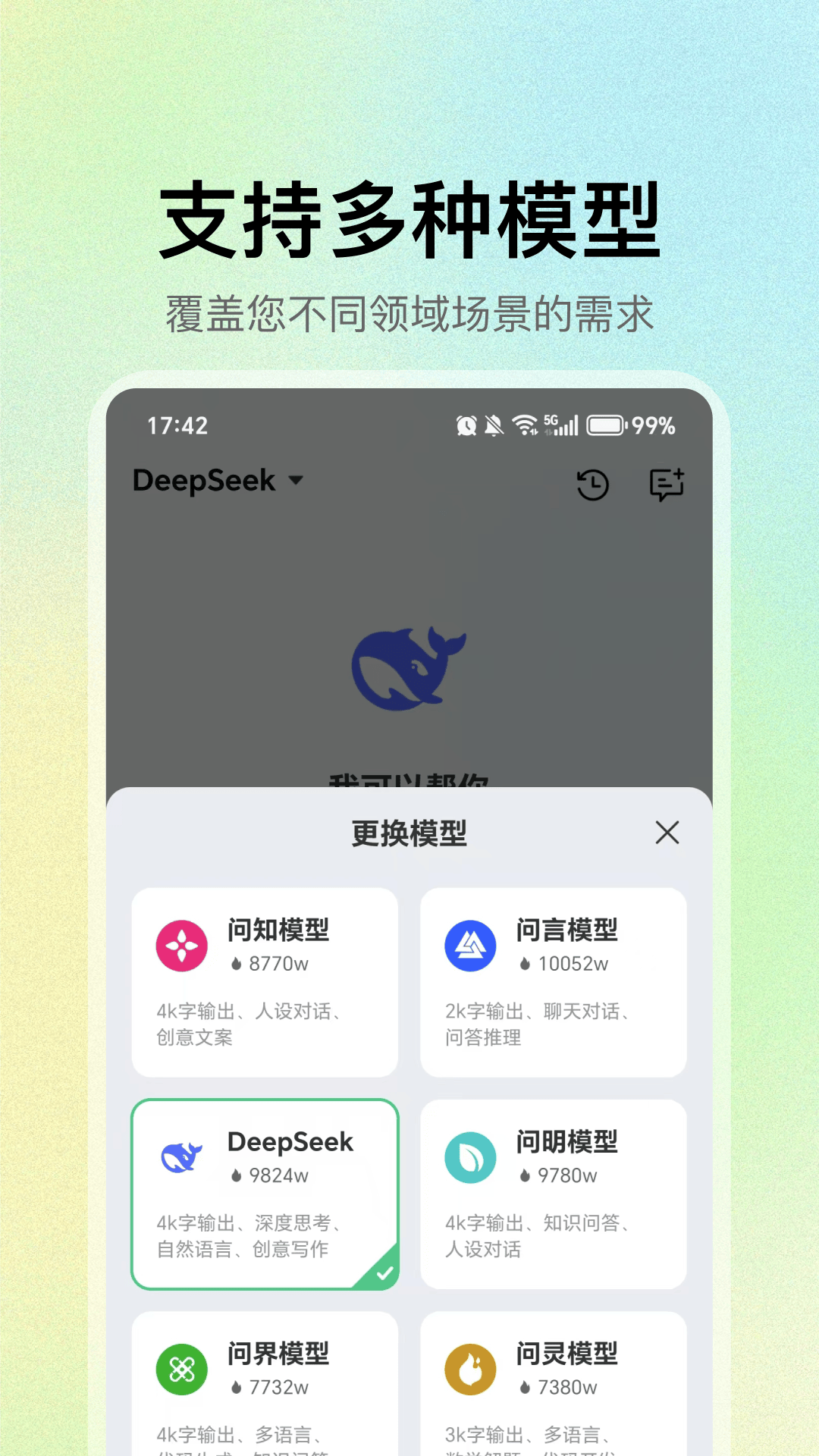The width and height of the screenshot is (819, 1456).
Task: Tap the large whale logo on the chat screen
Action: click(x=409, y=667)
